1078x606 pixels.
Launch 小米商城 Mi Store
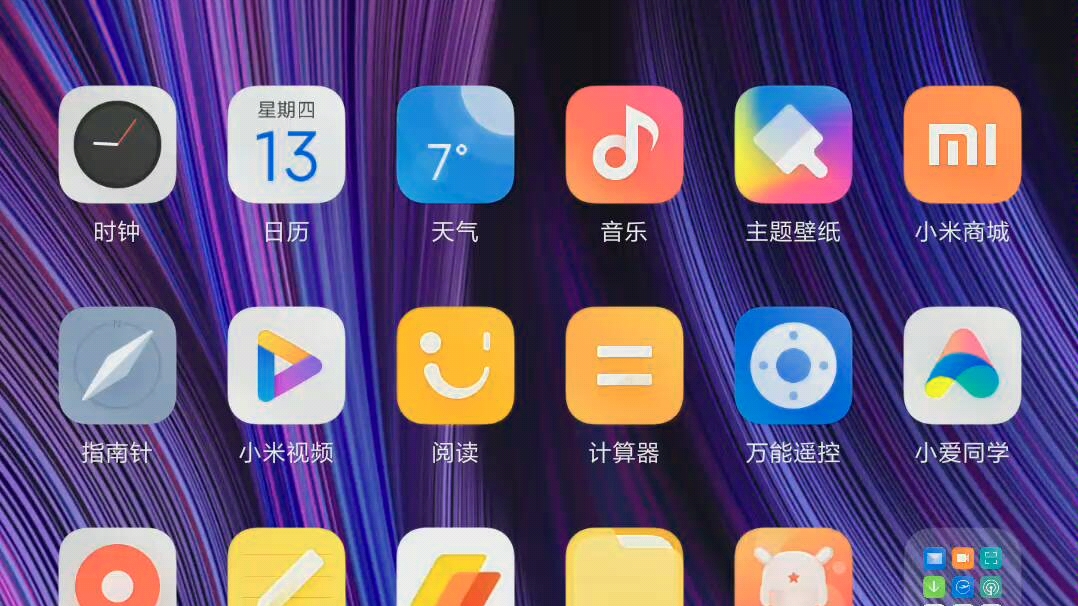click(962, 144)
